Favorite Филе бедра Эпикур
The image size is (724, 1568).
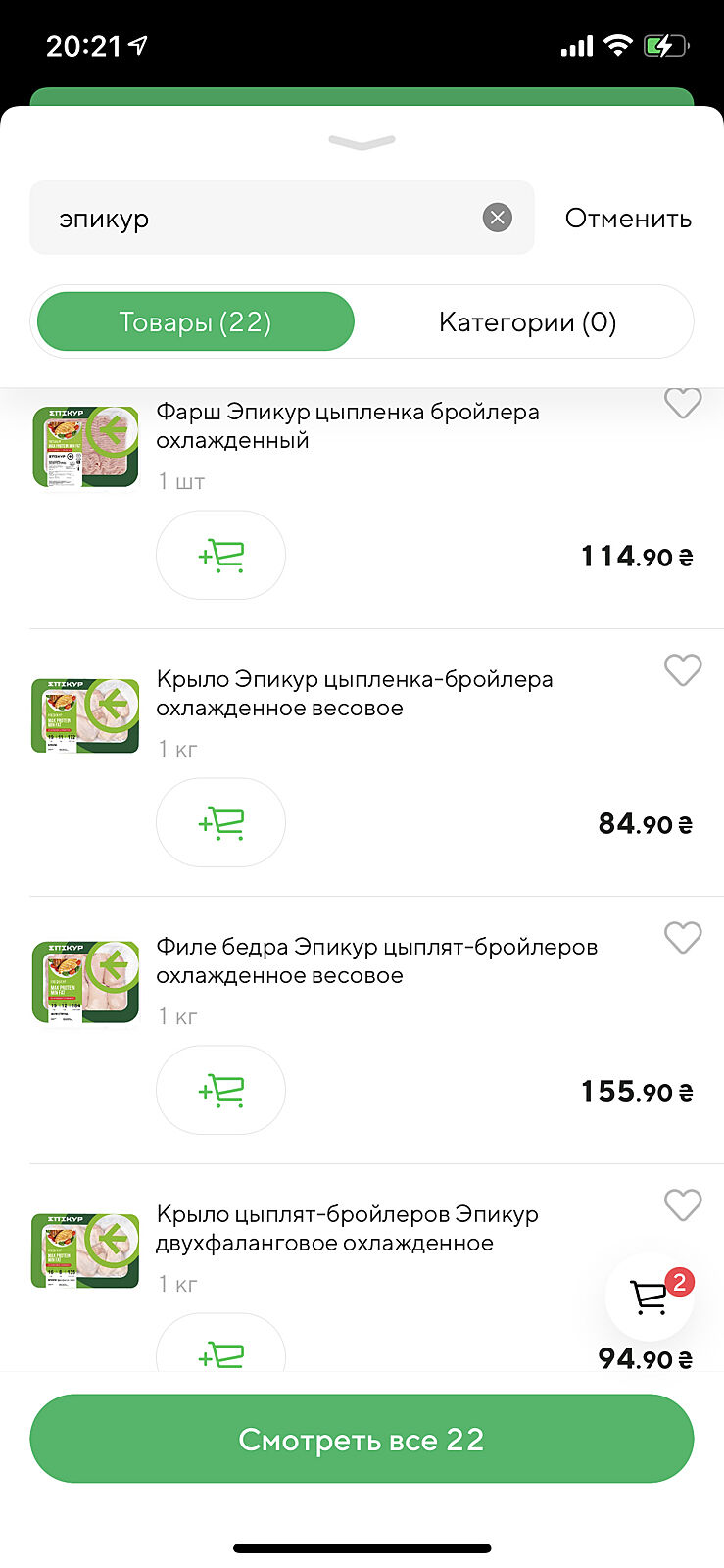[683, 938]
